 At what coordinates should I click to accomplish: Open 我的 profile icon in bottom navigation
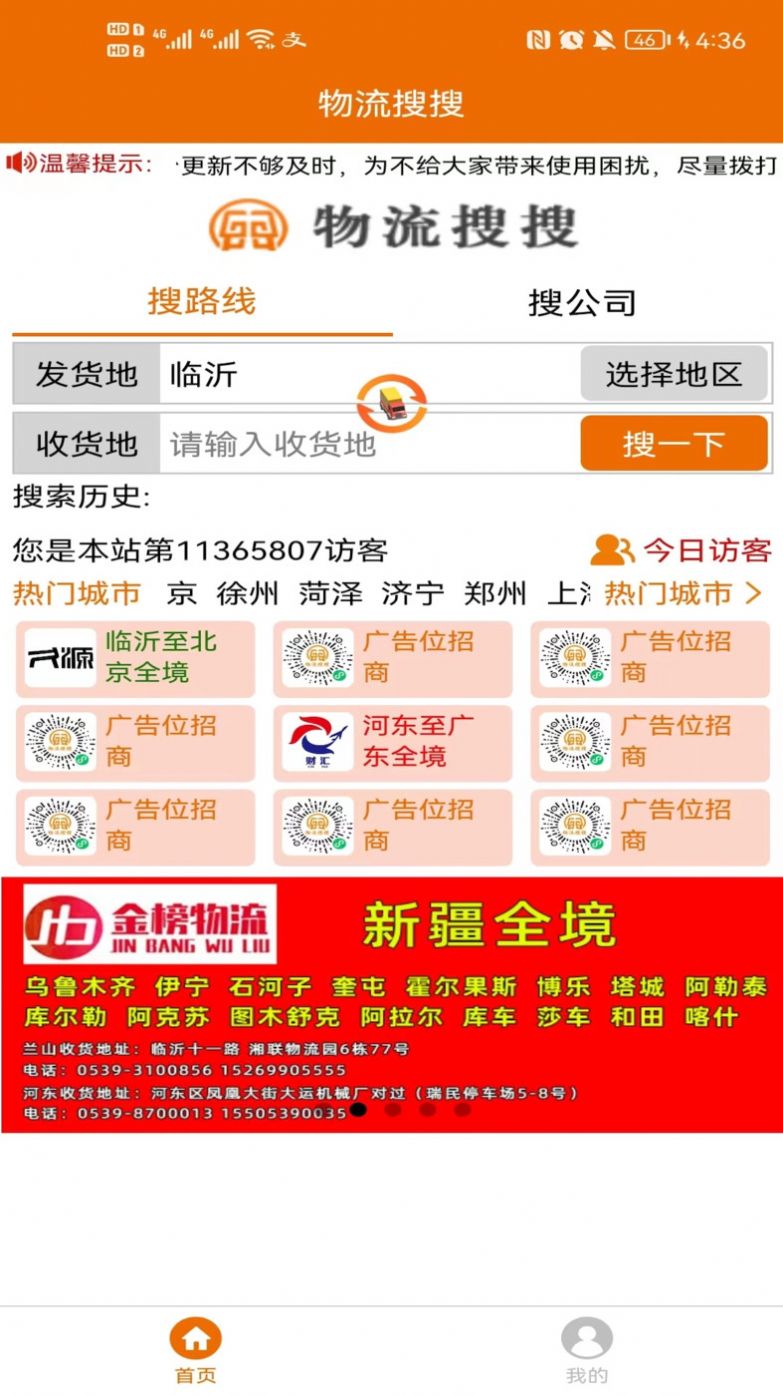pyautogui.click(x=587, y=1338)
